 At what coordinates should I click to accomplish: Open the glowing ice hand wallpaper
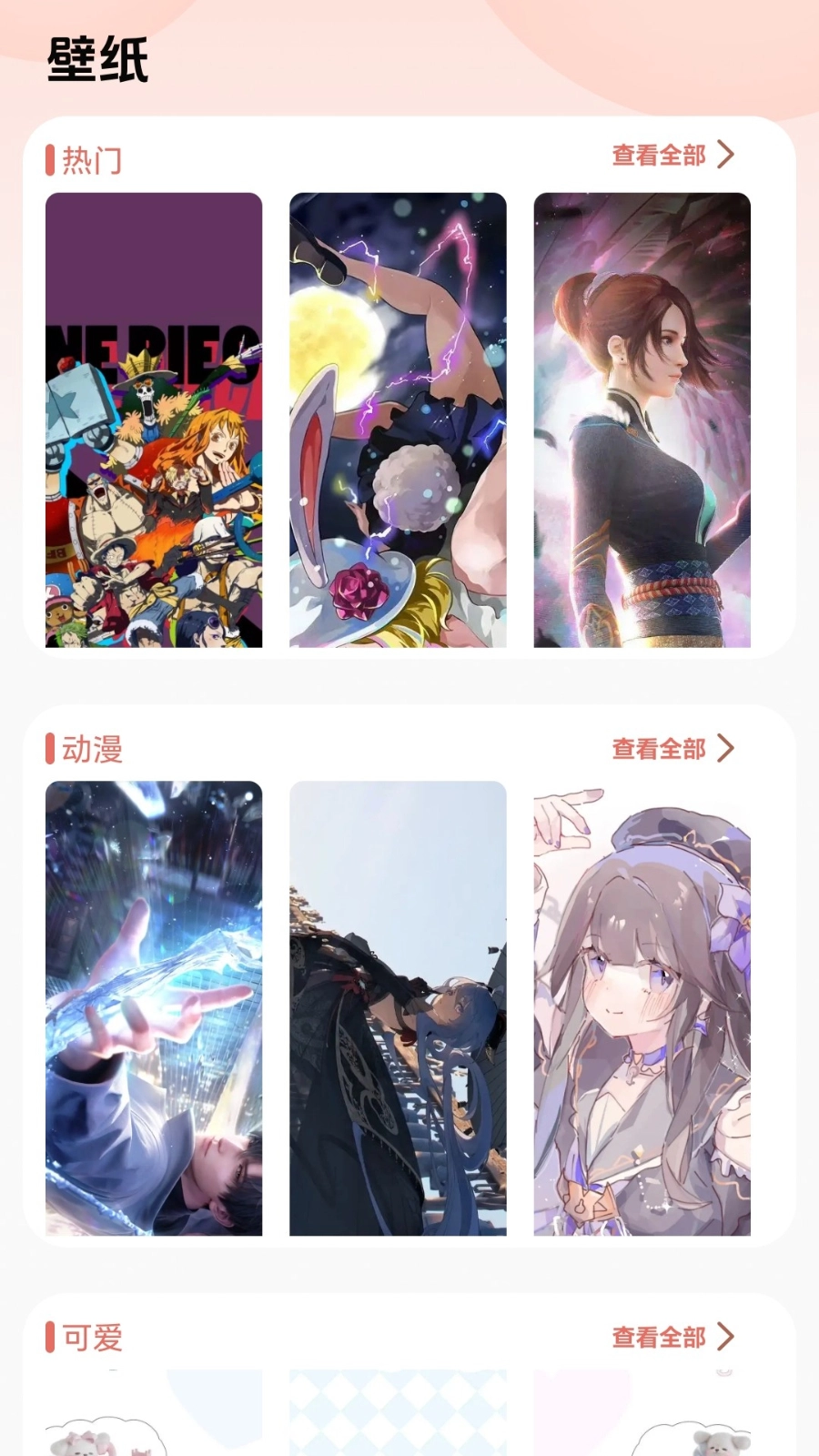tap(154, 1007)
